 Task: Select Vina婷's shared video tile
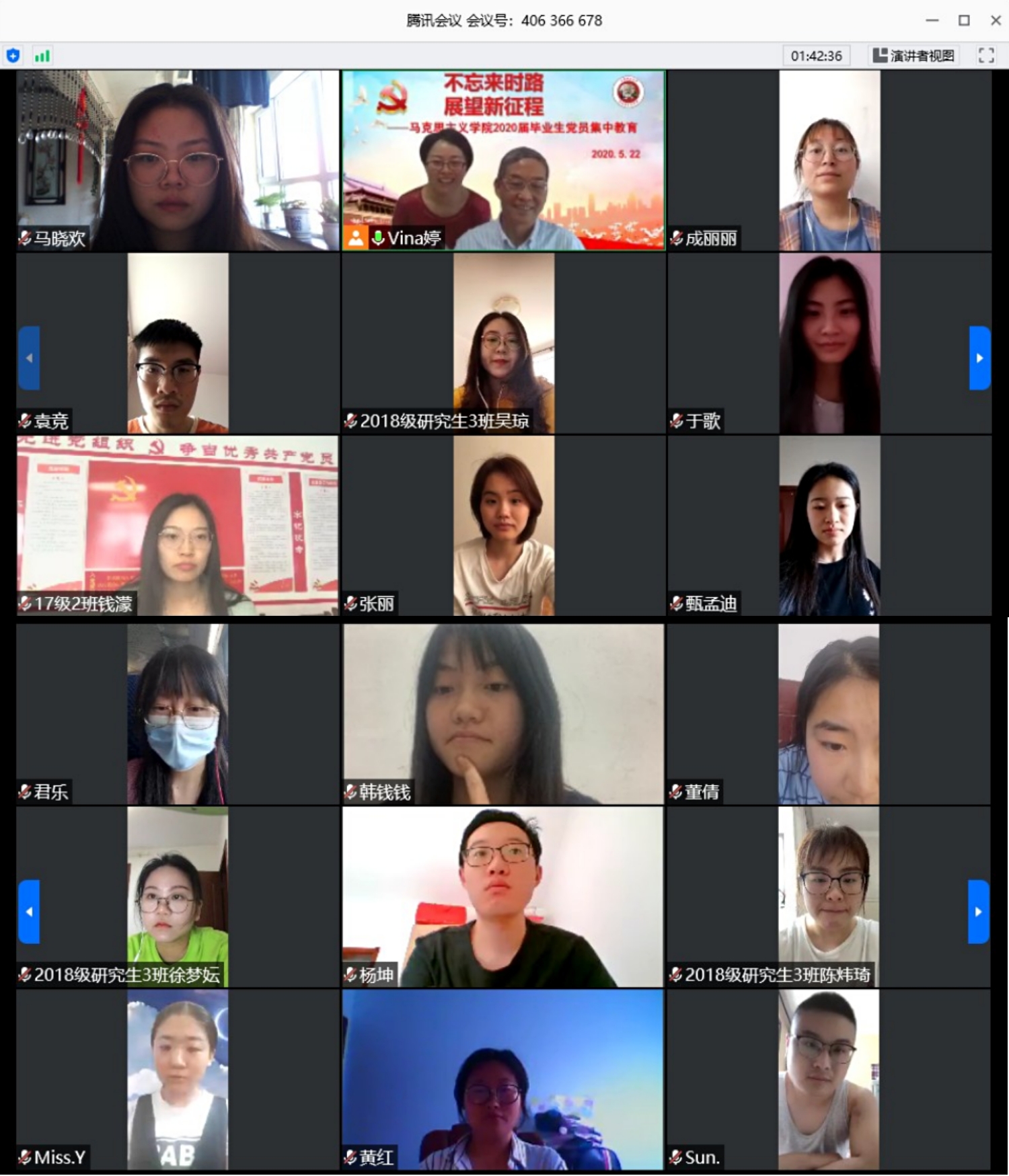(503, 160)
